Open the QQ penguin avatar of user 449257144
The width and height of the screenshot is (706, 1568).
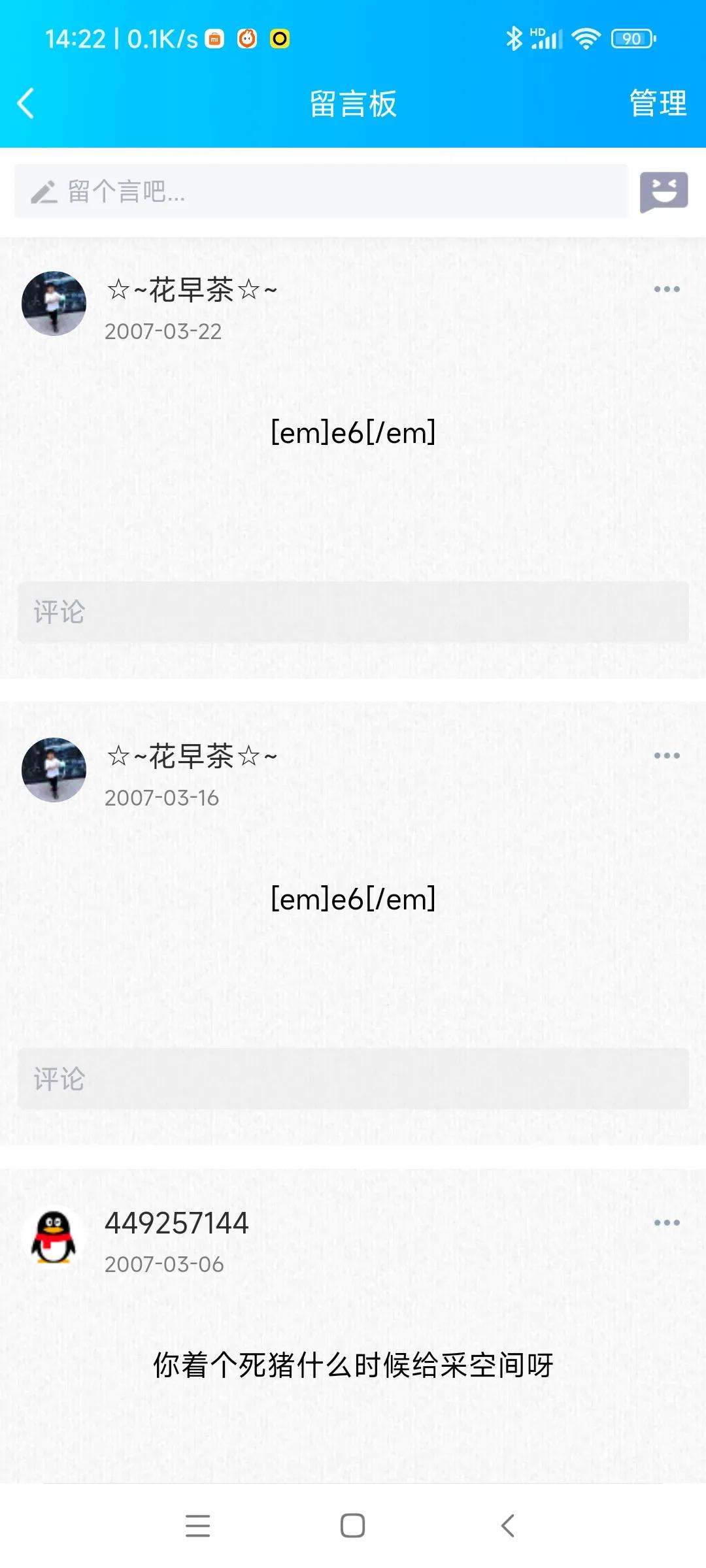coord(54,1241)
